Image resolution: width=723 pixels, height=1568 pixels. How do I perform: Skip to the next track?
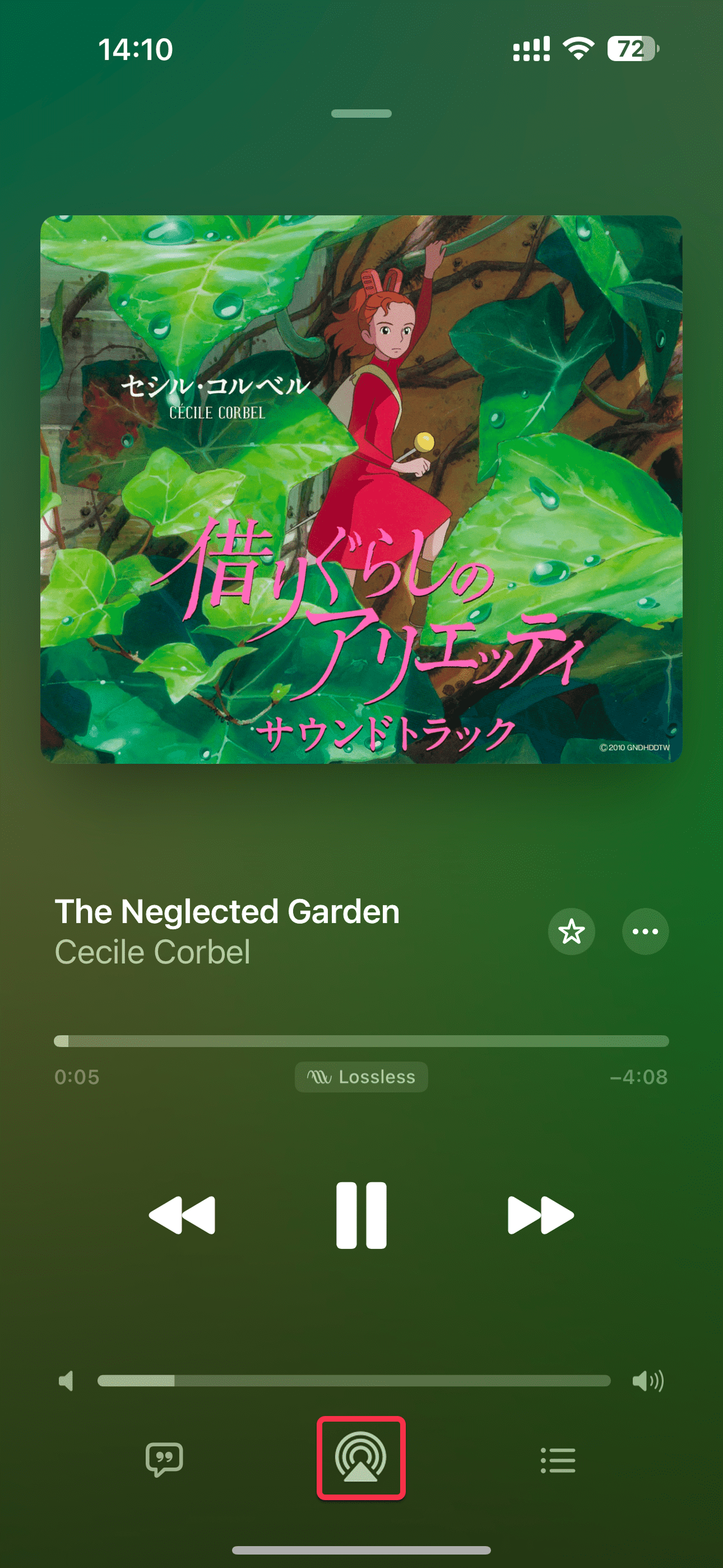pyautogui.click(x=540, y=1215)
